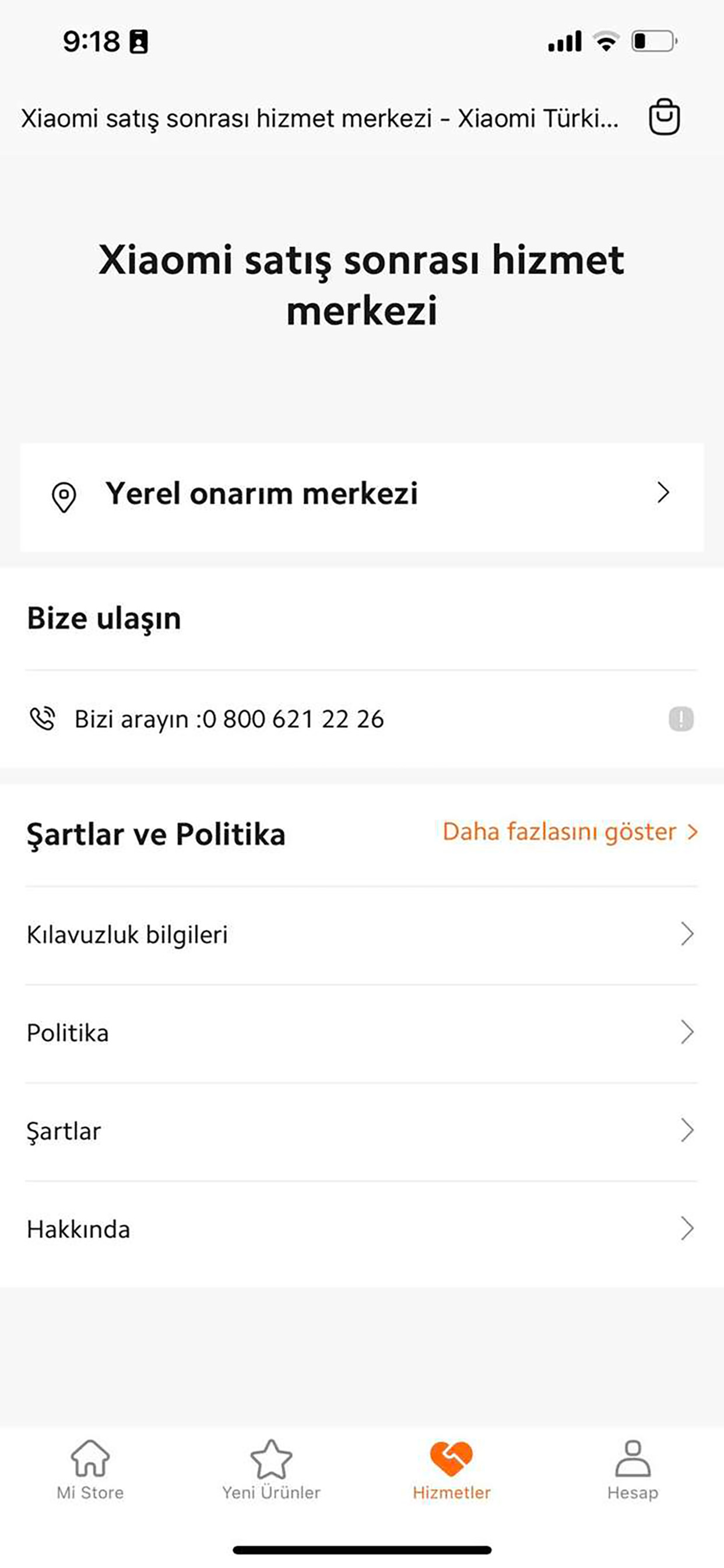Open the shopping bag icon

click(664, 117)
